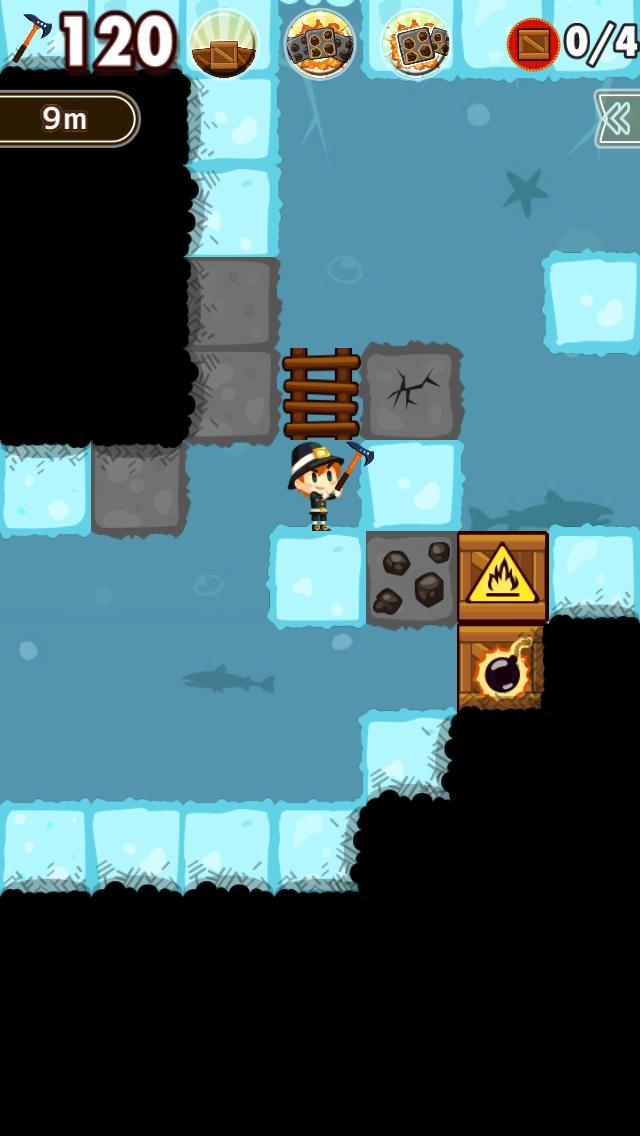Dig the coal ore block
This screenshot has width=640, height=1136.
coord(411,578)
